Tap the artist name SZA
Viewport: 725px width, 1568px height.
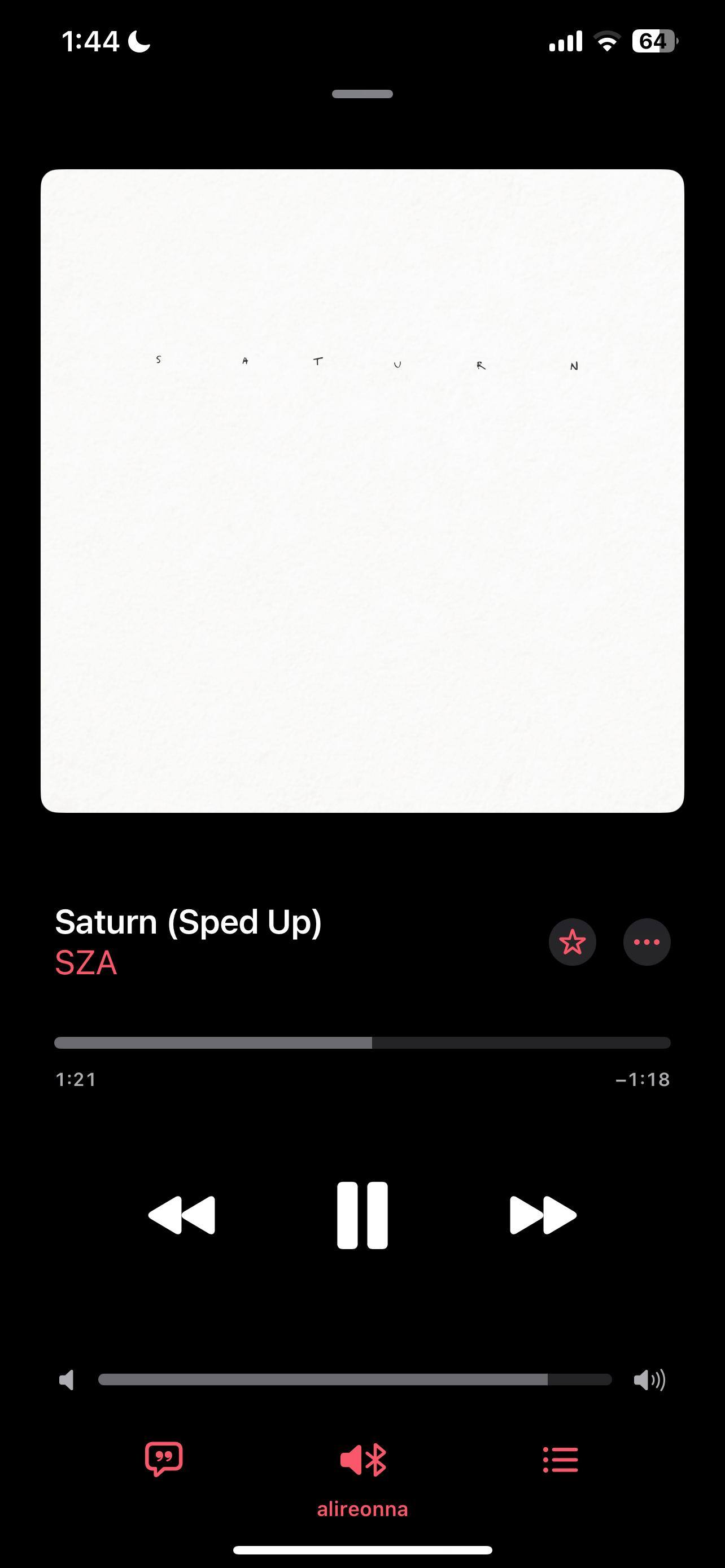(x=86, y=963)
